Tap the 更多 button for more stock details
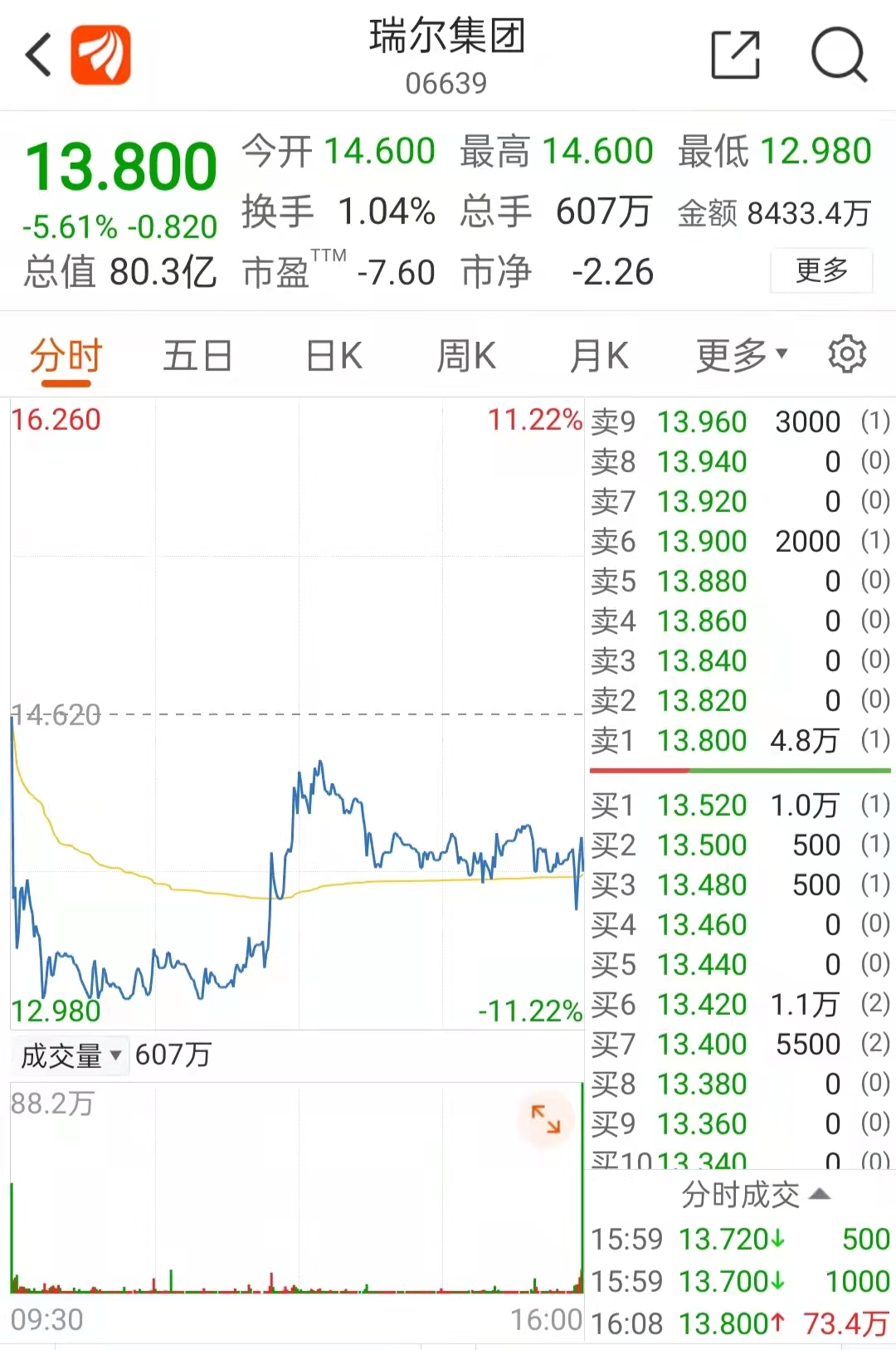The height and width of the screenshot is (1350, 896). click(821, 270)
